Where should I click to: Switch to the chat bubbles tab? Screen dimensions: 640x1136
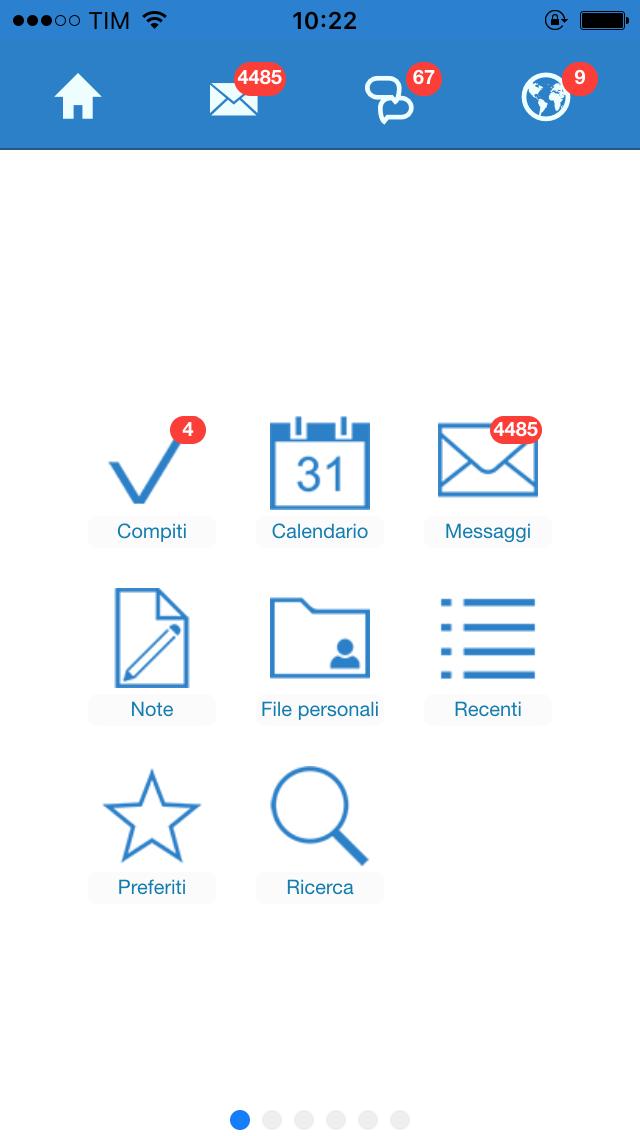(388, 99)
